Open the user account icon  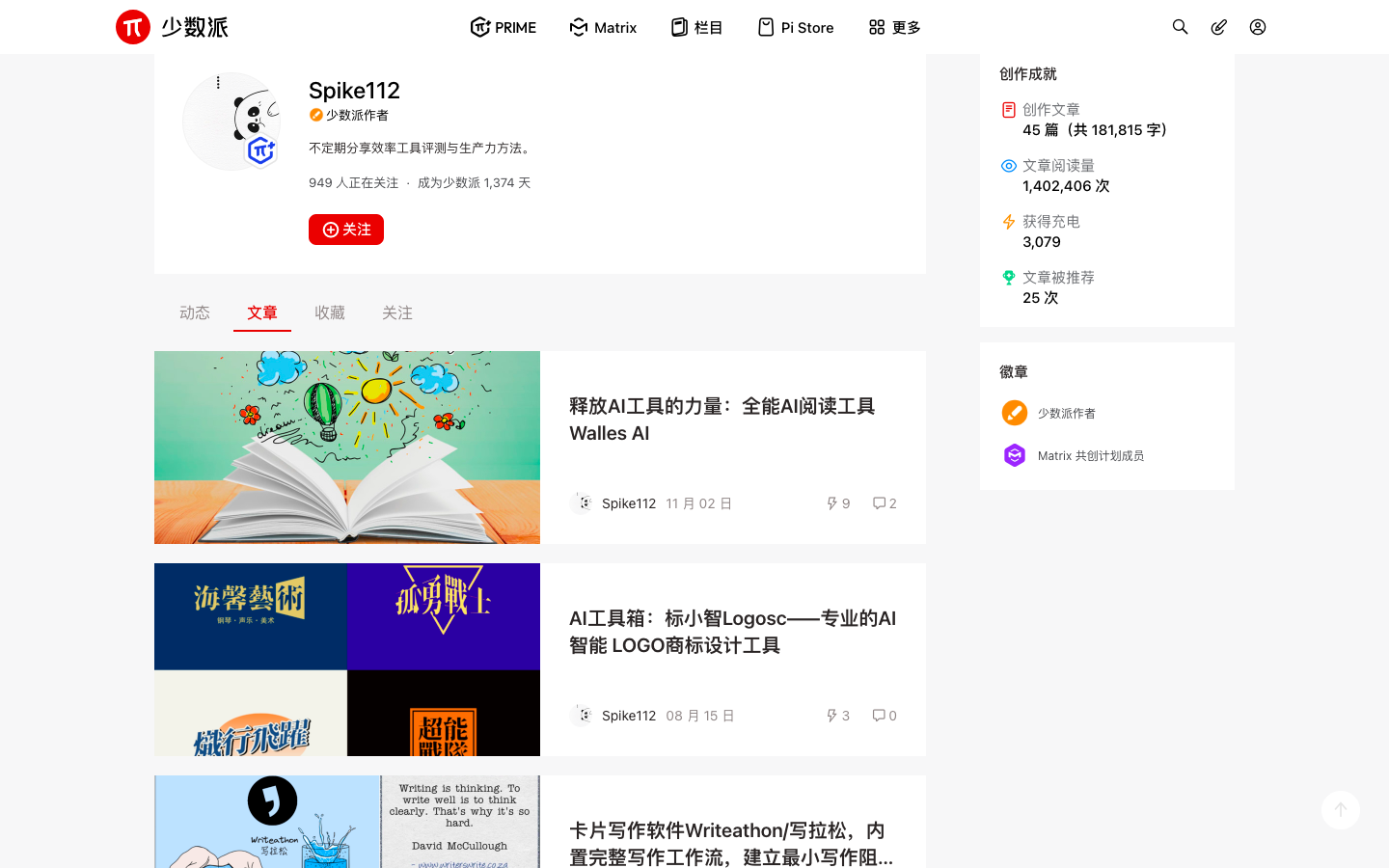click(1258, 27)
